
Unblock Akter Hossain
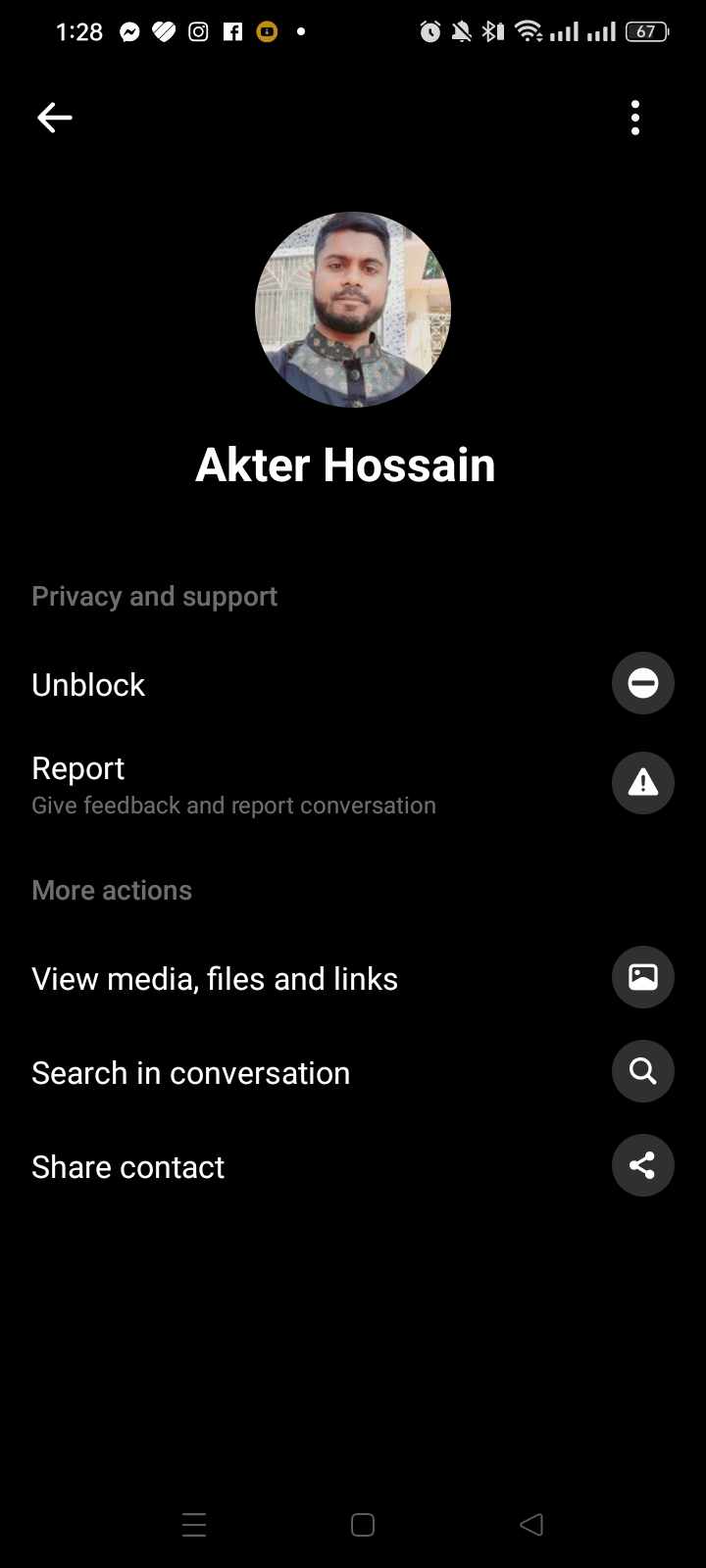pos(353,684)
